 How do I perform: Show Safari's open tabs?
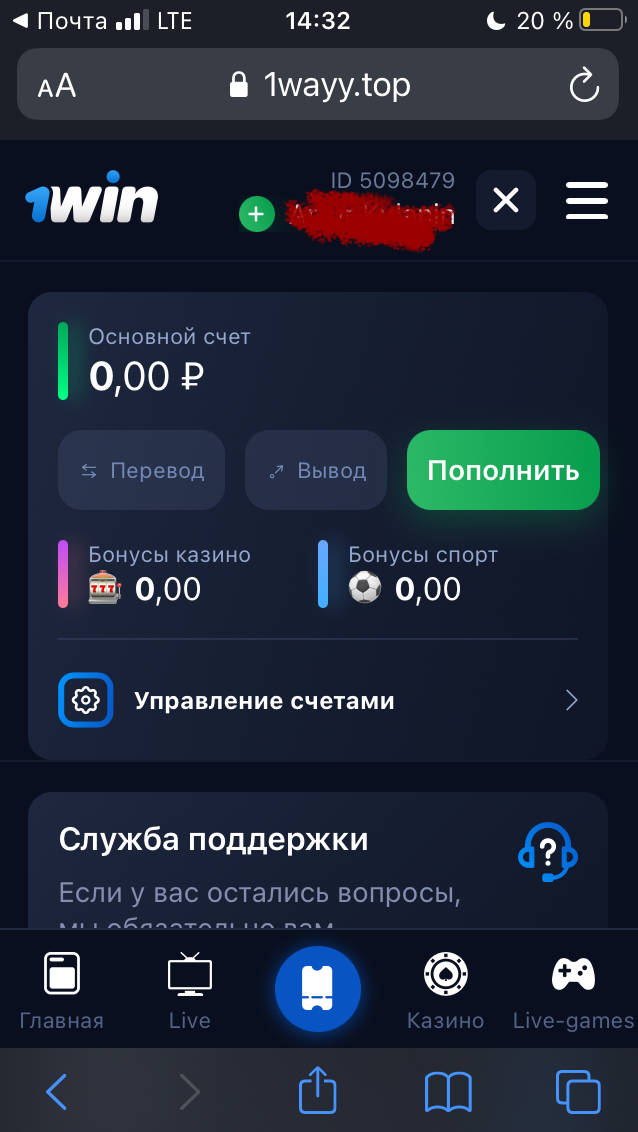pyautogui.click(x=577, y=1091)
